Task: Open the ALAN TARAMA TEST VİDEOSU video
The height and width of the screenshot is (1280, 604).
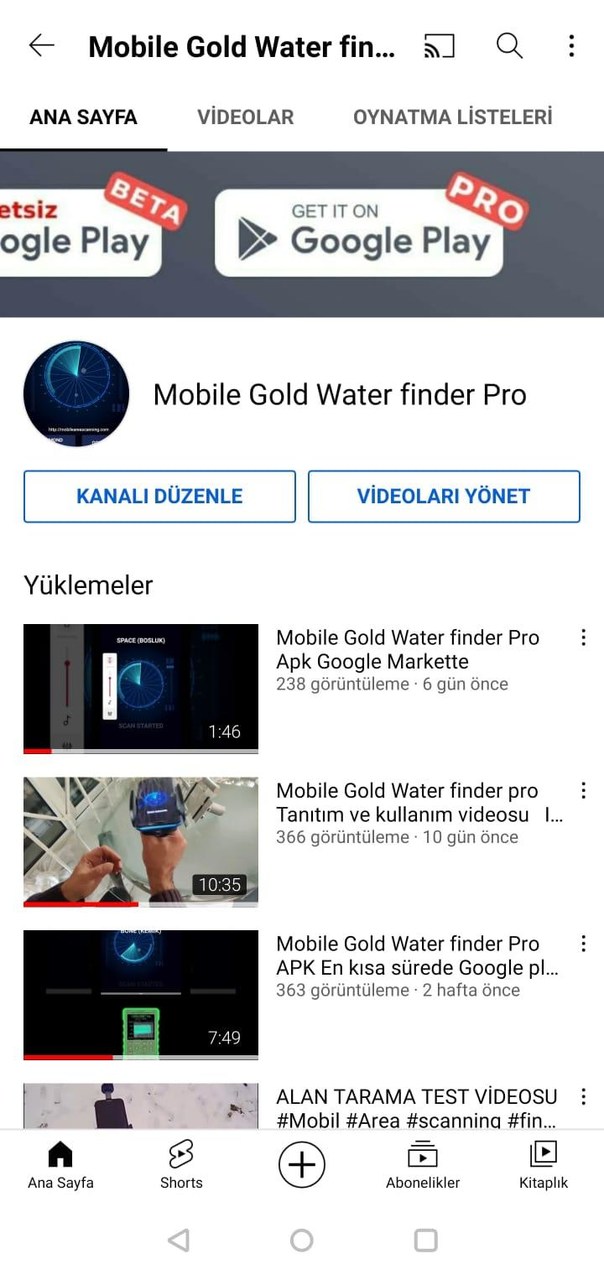Action: click(416, 1107)
